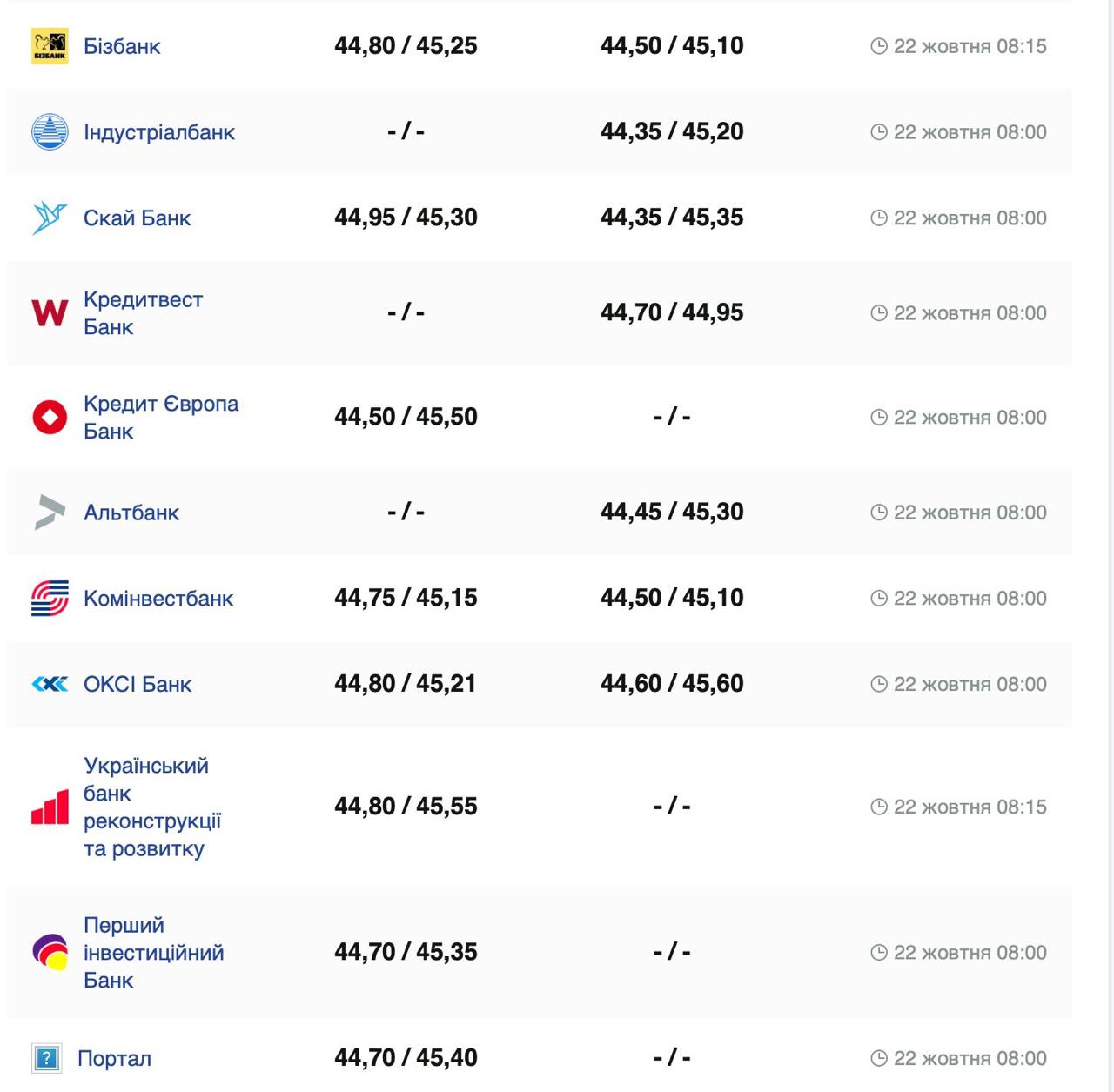Screen dimensions: 1114x1092
Task: Open the Перший інвестиційний Банк link
Action: click(x=153, y=952)
